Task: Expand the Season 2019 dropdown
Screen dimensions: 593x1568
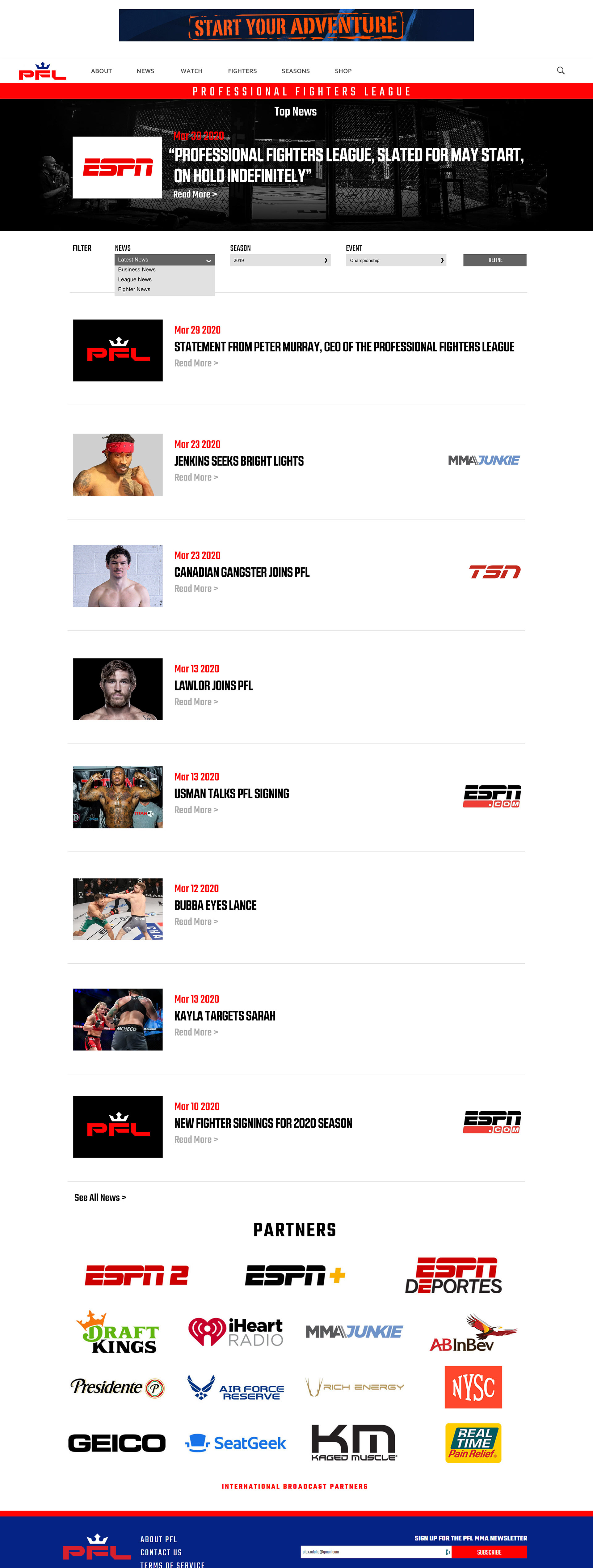Action: [x=280, y=261]
